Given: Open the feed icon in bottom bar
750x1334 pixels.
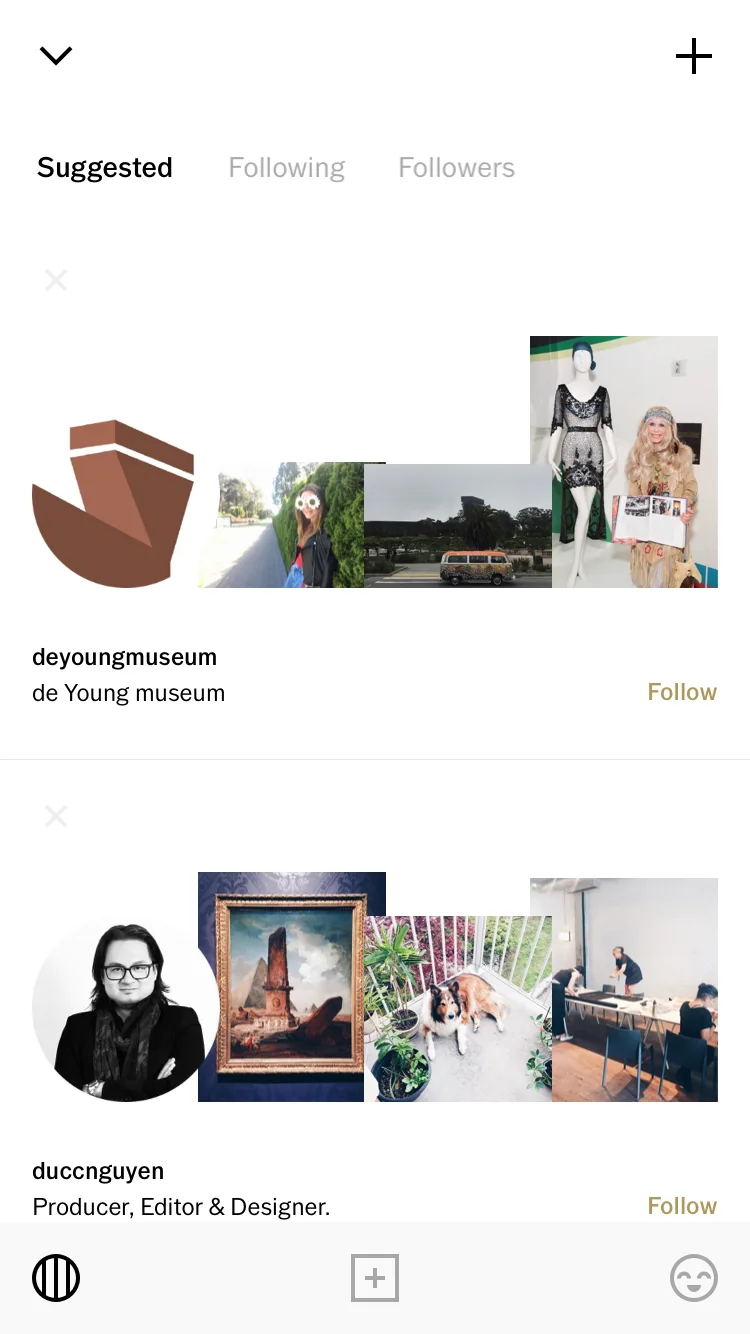Looking at the screenshot, I should 56,1278.
